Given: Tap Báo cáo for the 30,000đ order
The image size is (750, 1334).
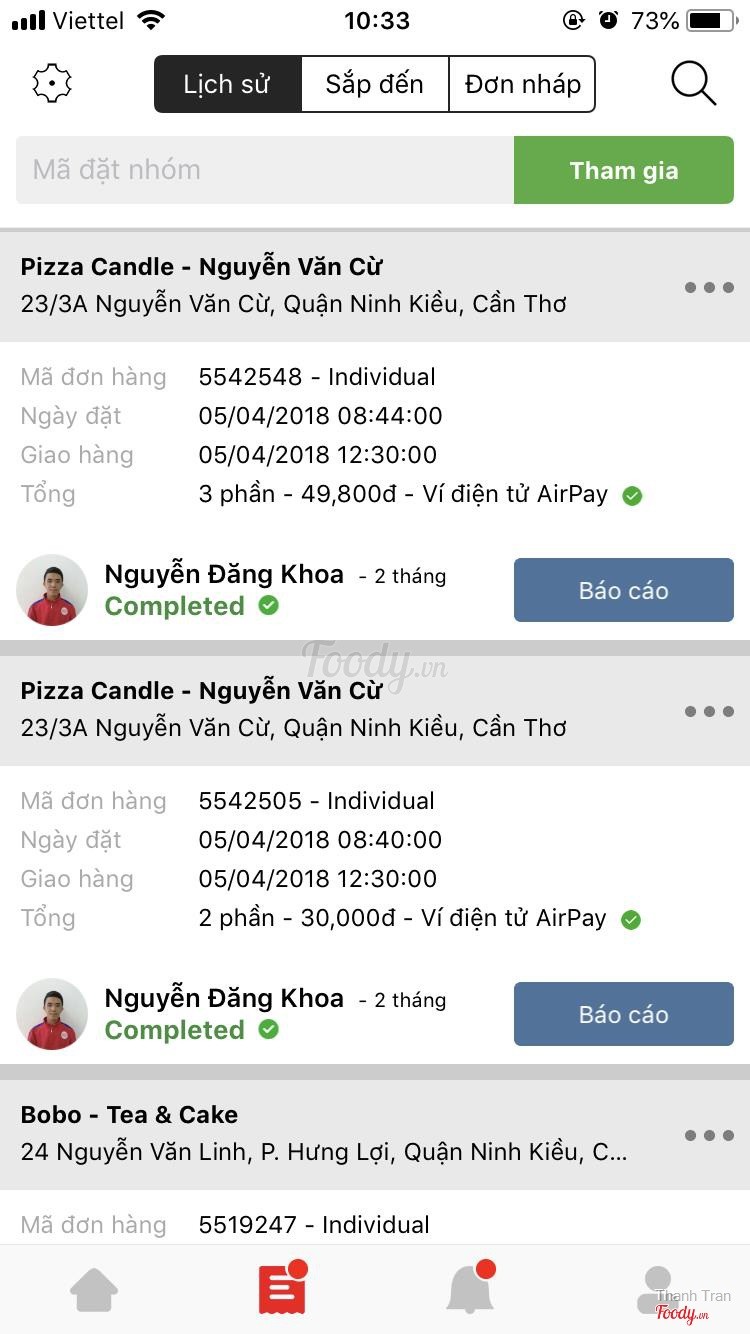Looking at the screenshot, I should coord(623,1014).
